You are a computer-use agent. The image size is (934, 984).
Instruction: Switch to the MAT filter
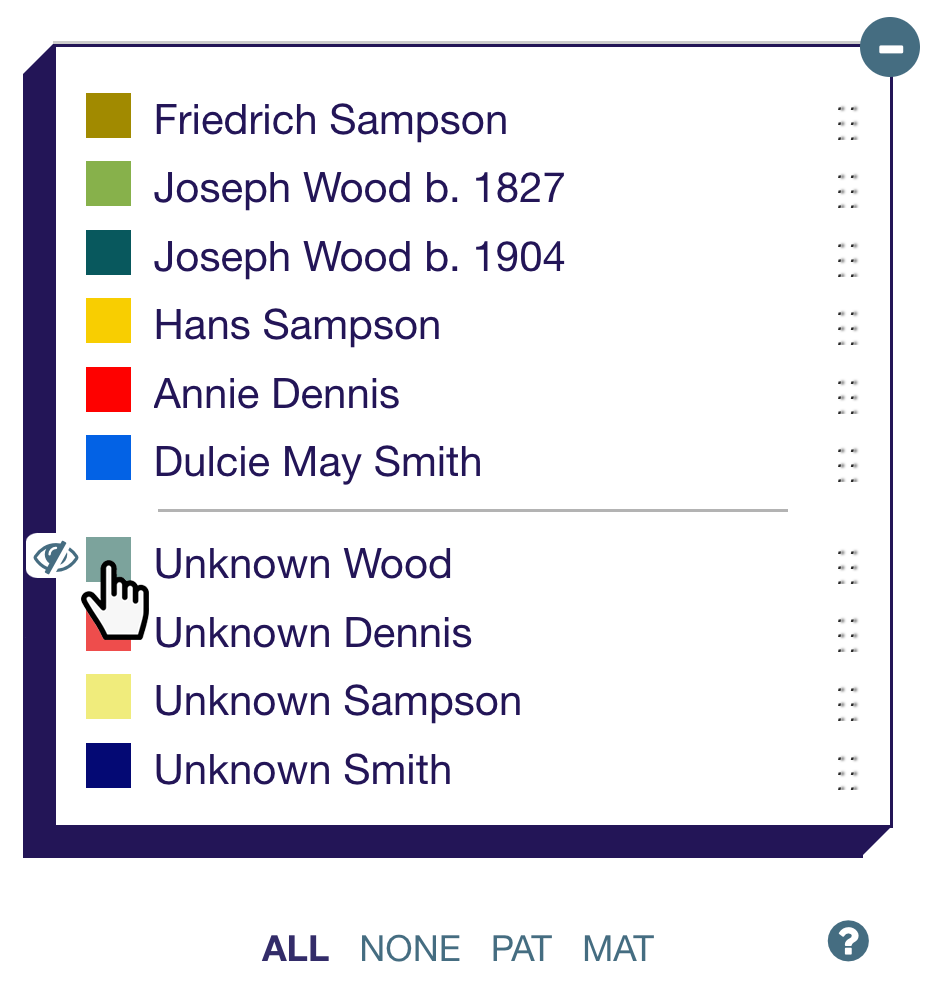point(618,947)
